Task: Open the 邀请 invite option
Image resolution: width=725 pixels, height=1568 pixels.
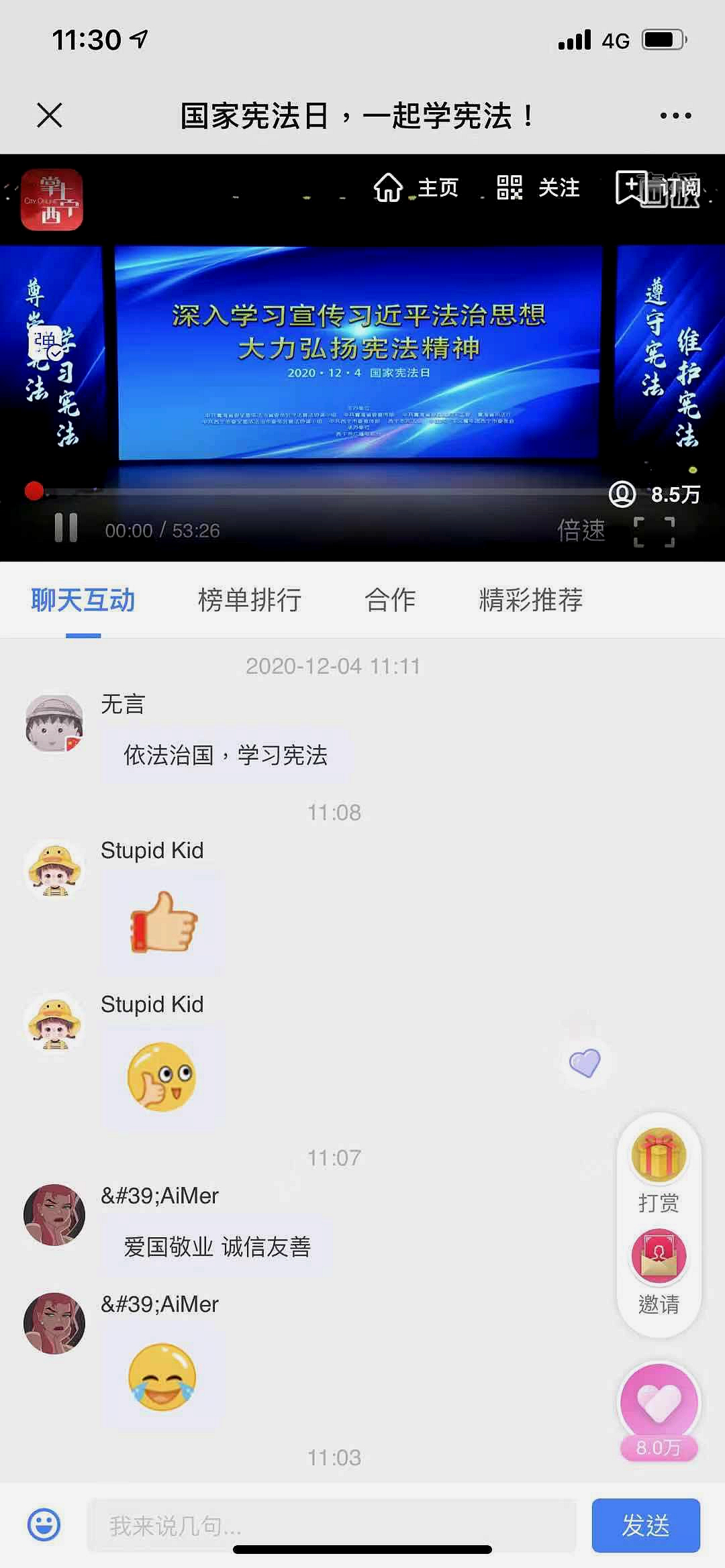Action: tap(659, 1270)
